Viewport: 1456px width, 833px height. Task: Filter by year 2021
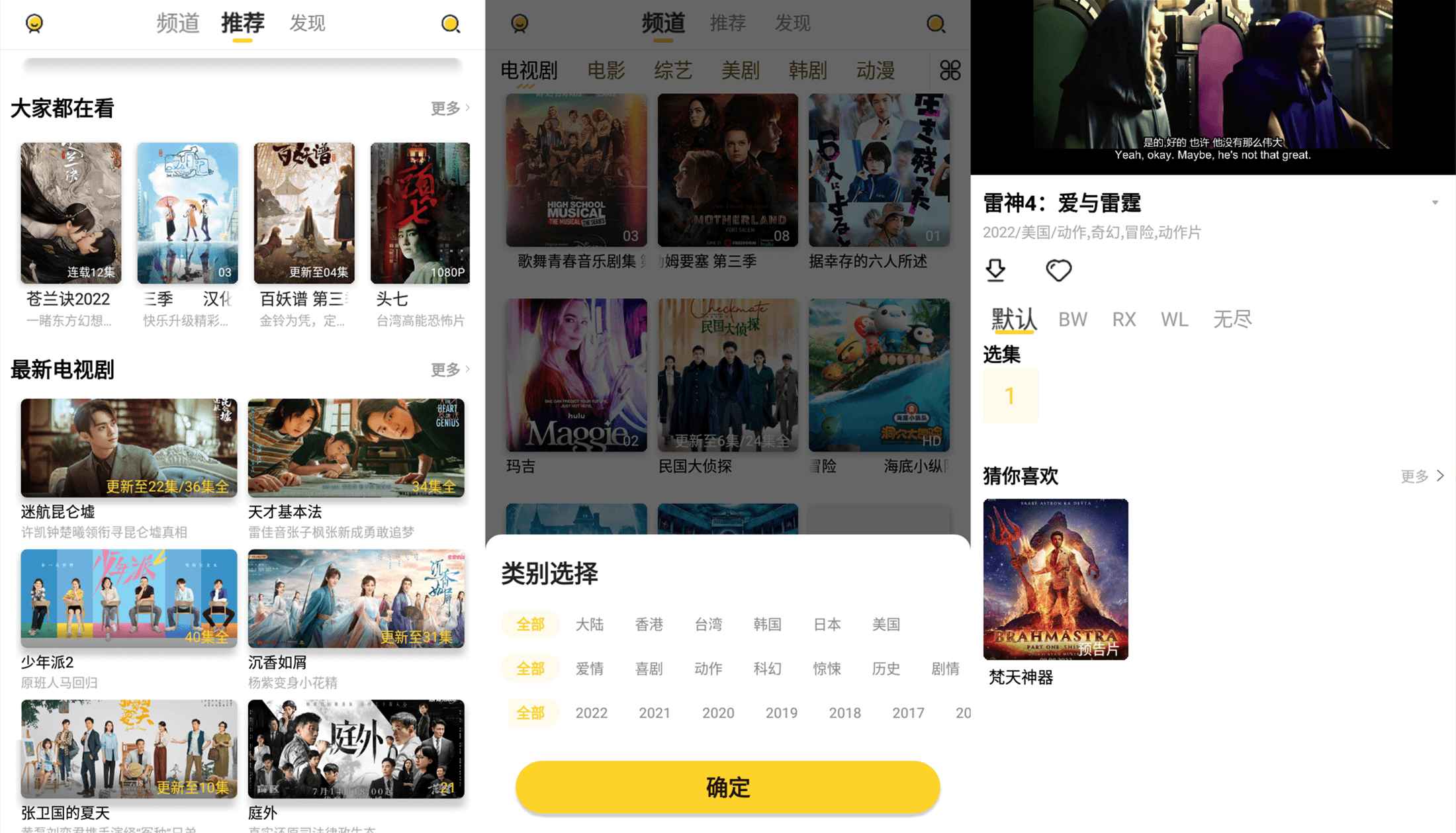click(x=654, y=713)
